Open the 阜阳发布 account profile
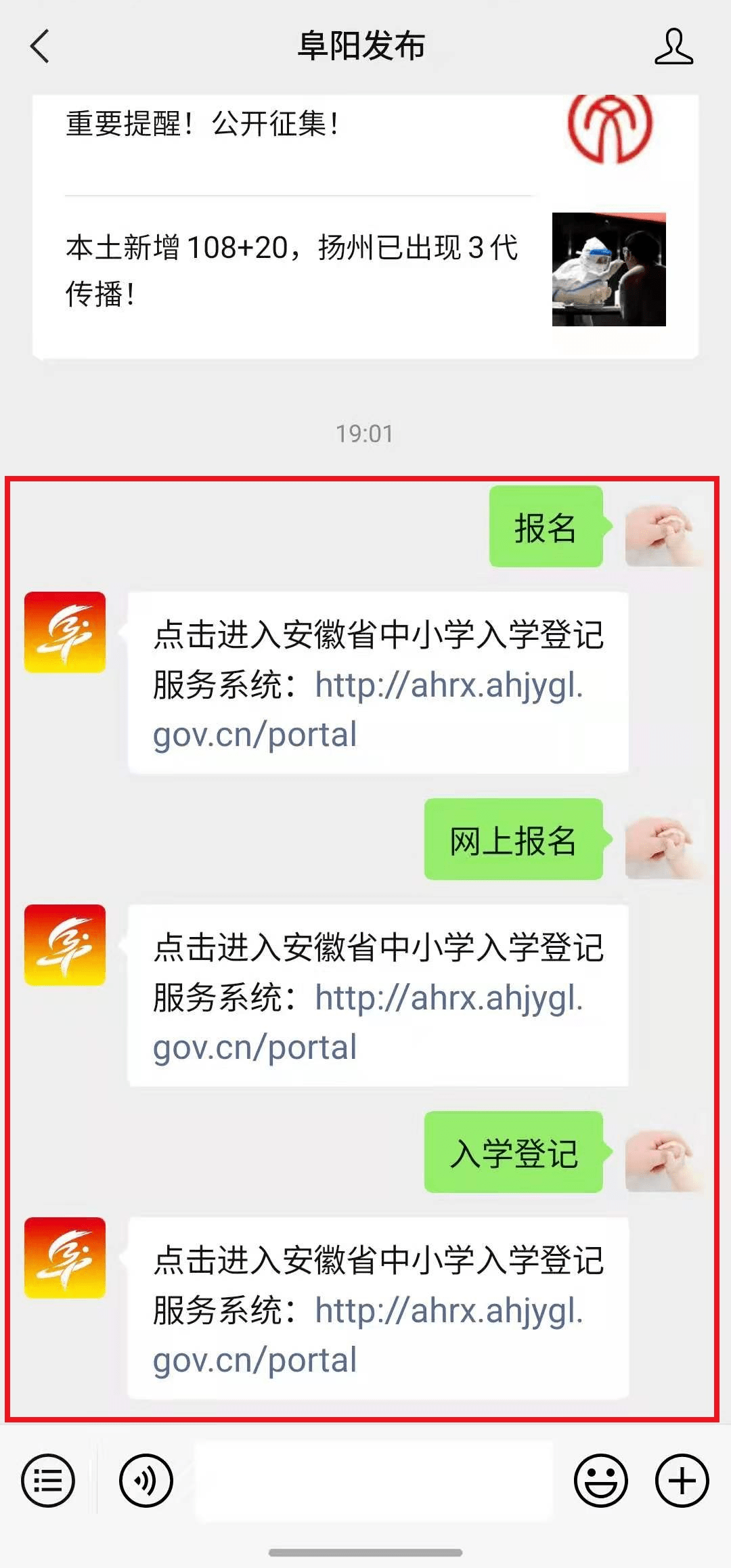Viewport: 731px width, 1568px height. 673,47
